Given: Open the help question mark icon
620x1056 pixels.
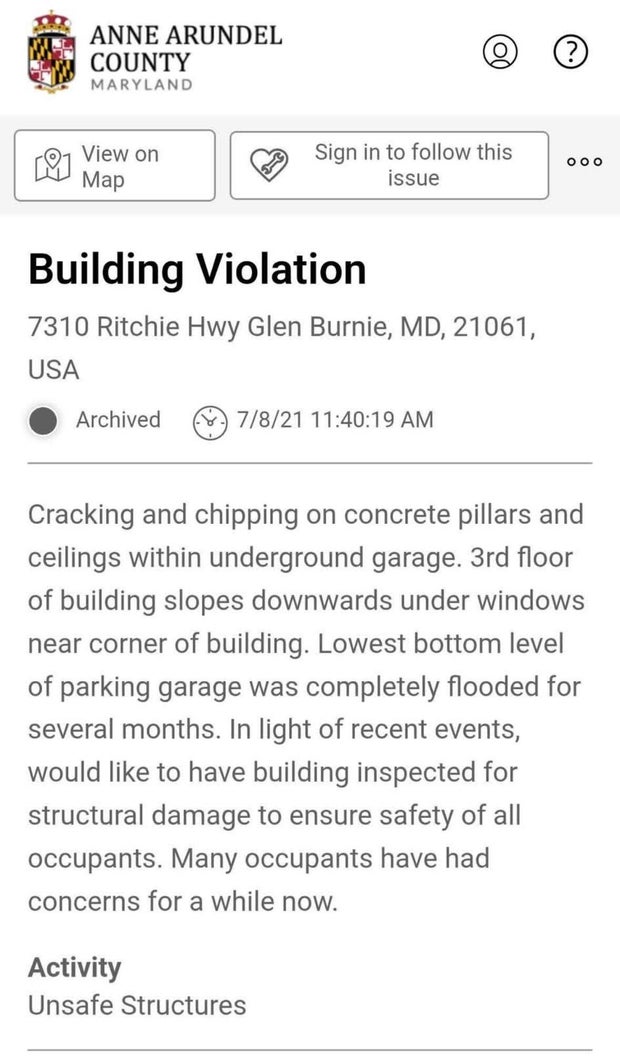Looking at the screenshot, I should (571, 52).
